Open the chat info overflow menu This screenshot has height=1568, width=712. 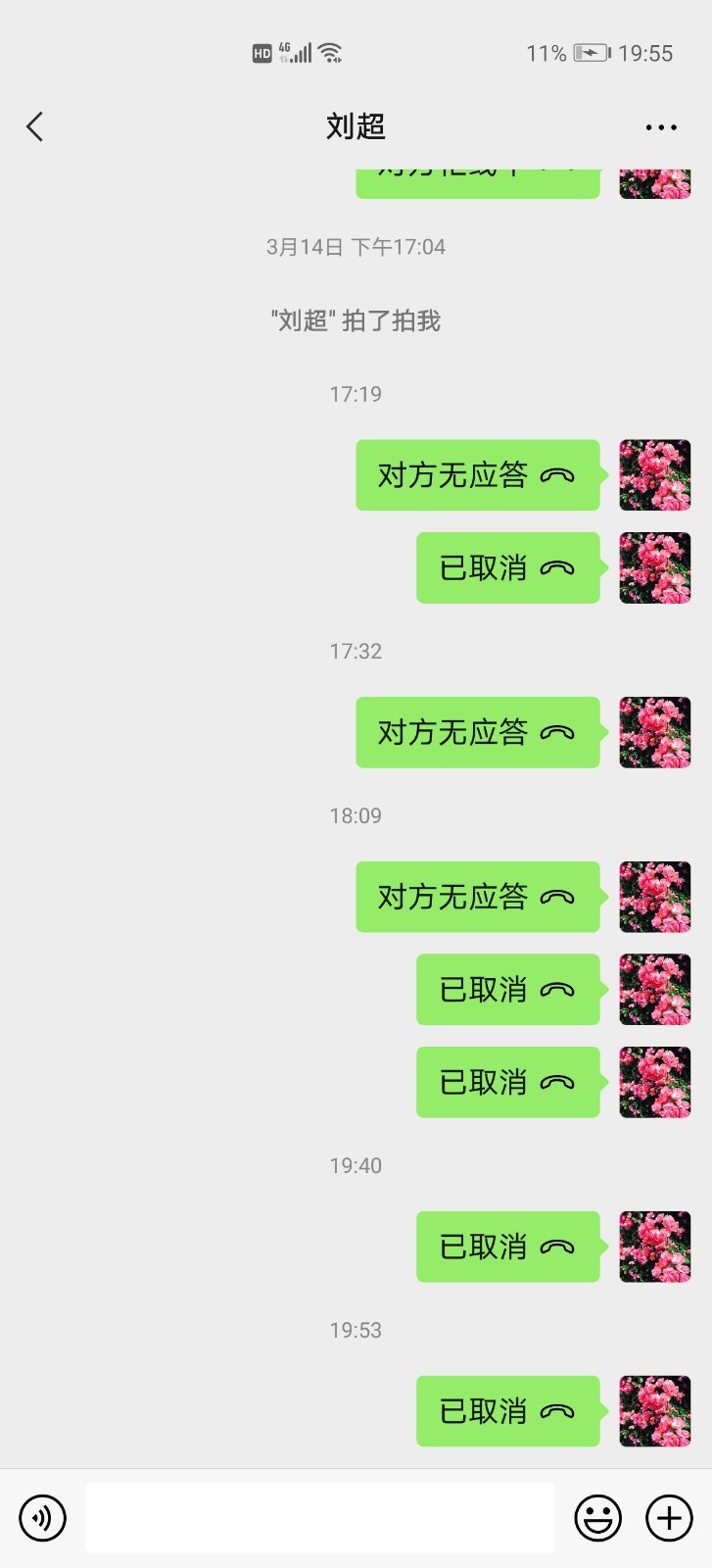coord(661,127)
